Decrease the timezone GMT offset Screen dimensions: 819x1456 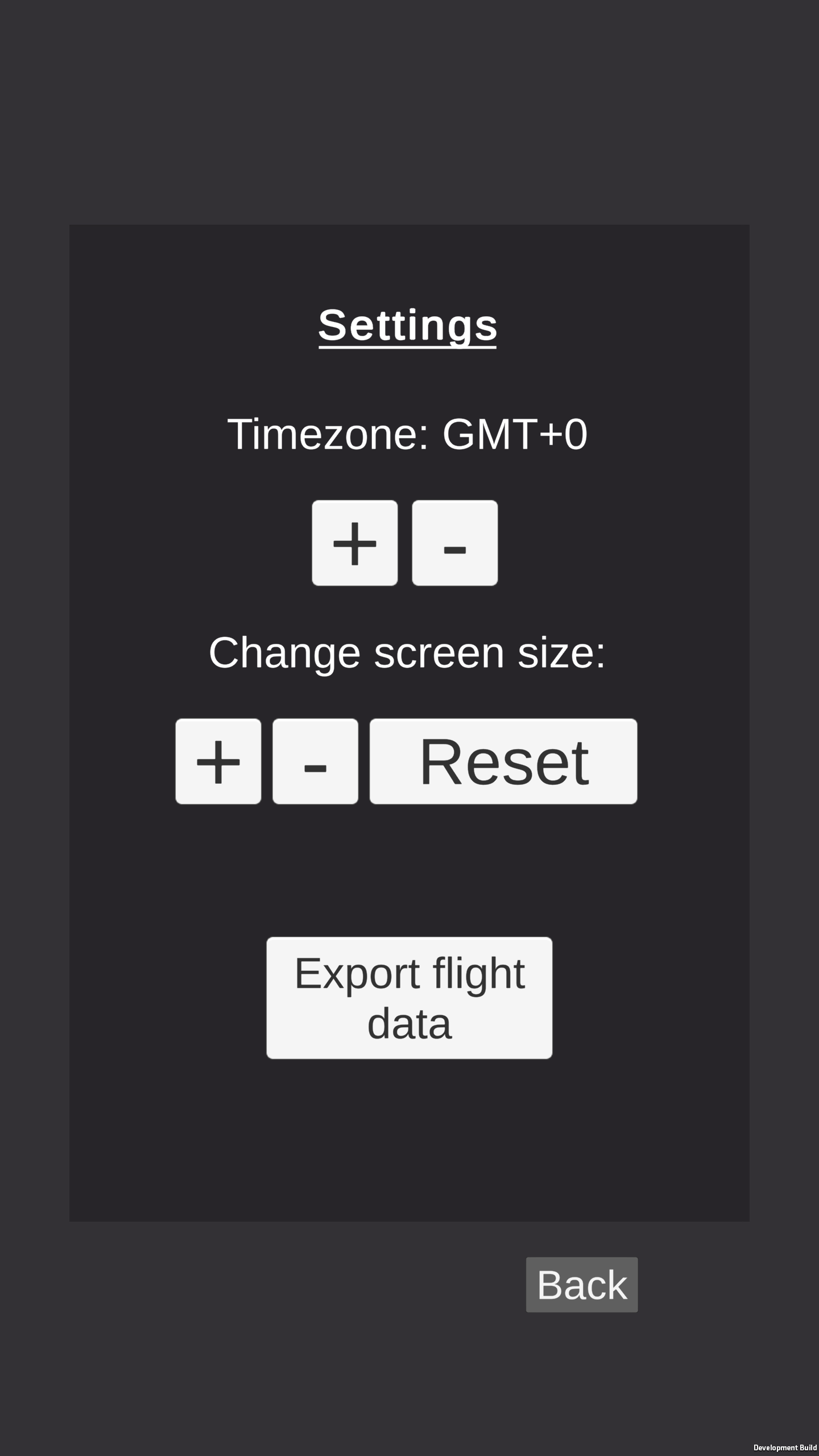(x=454, y=543)
